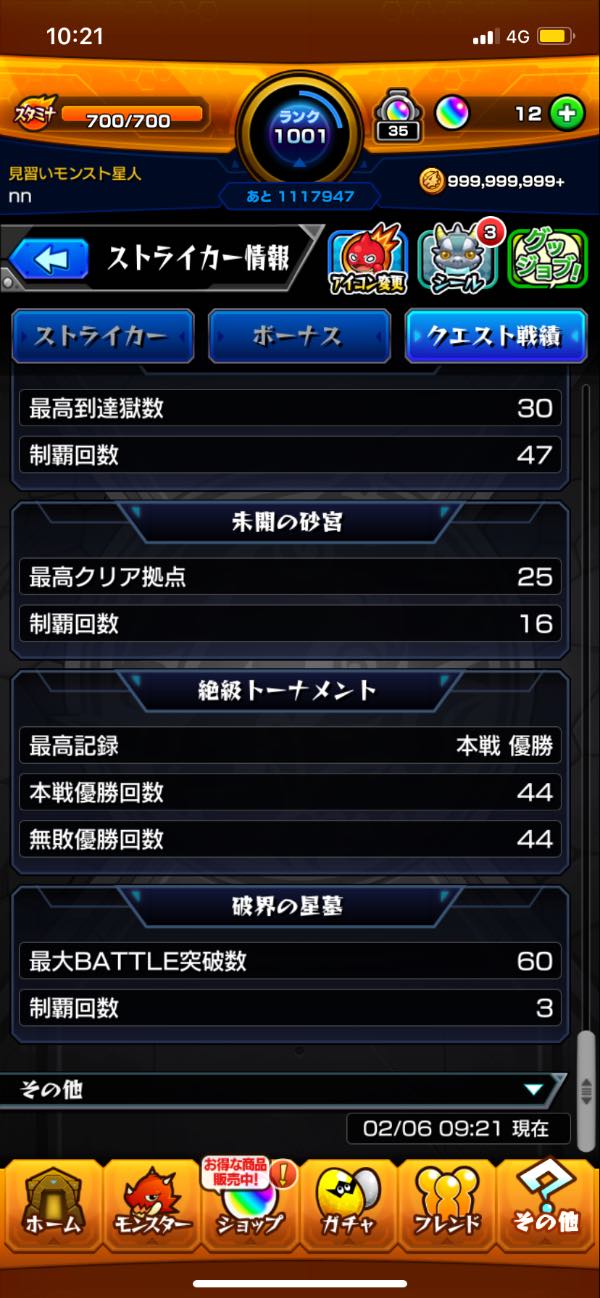Open the ショップ
600x1298 pixels.
250,1205
